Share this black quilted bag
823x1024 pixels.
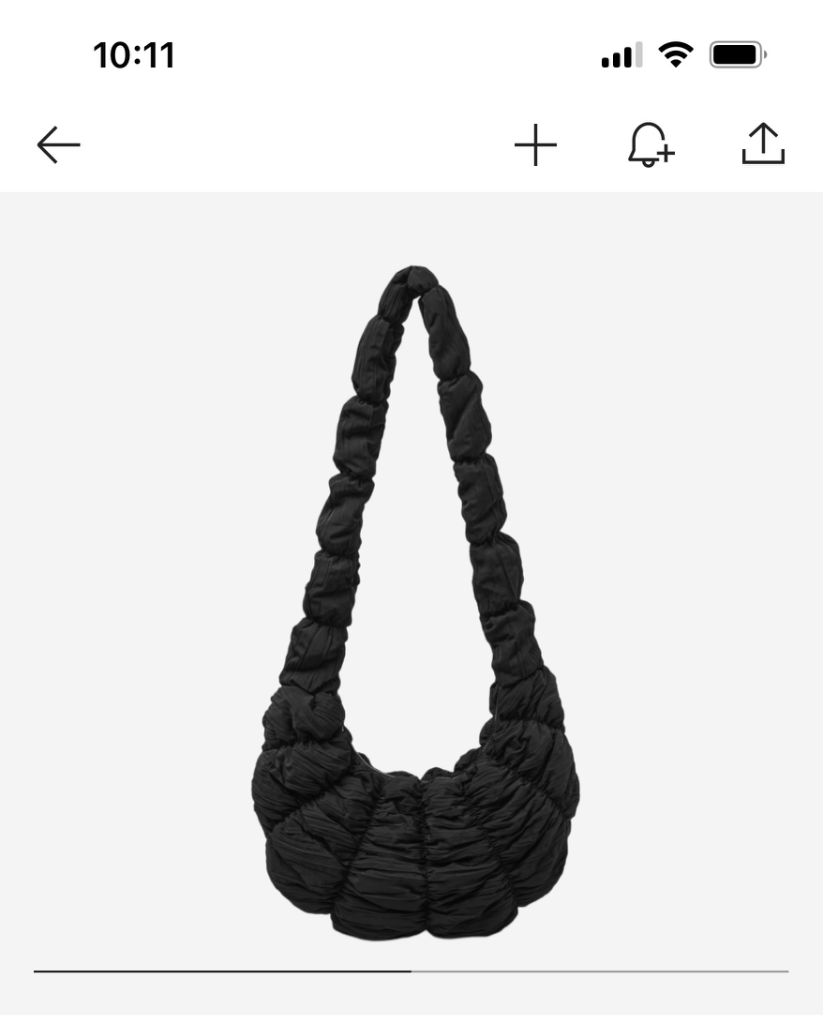click(763, 145)
